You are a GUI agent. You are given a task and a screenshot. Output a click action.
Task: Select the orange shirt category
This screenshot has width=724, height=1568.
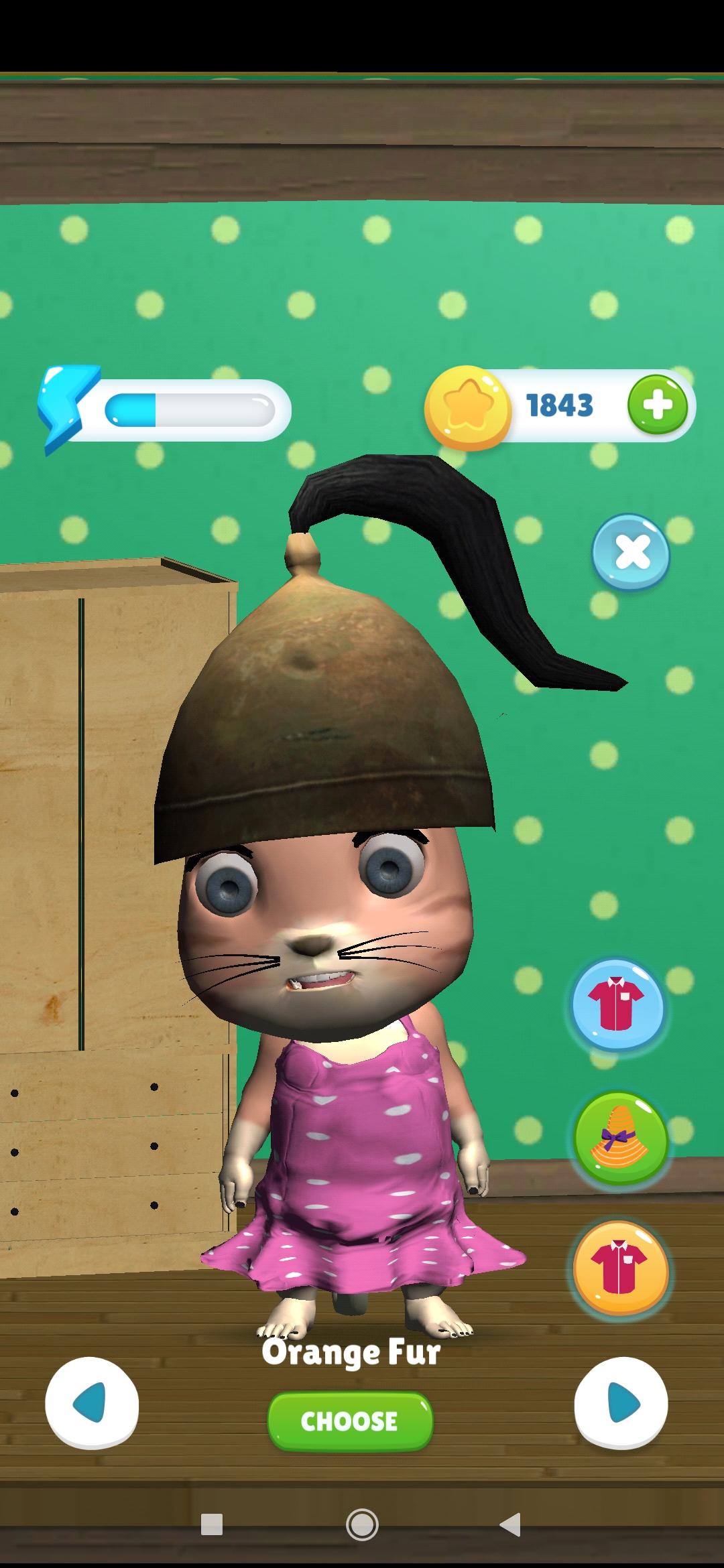pos(619,1268)
